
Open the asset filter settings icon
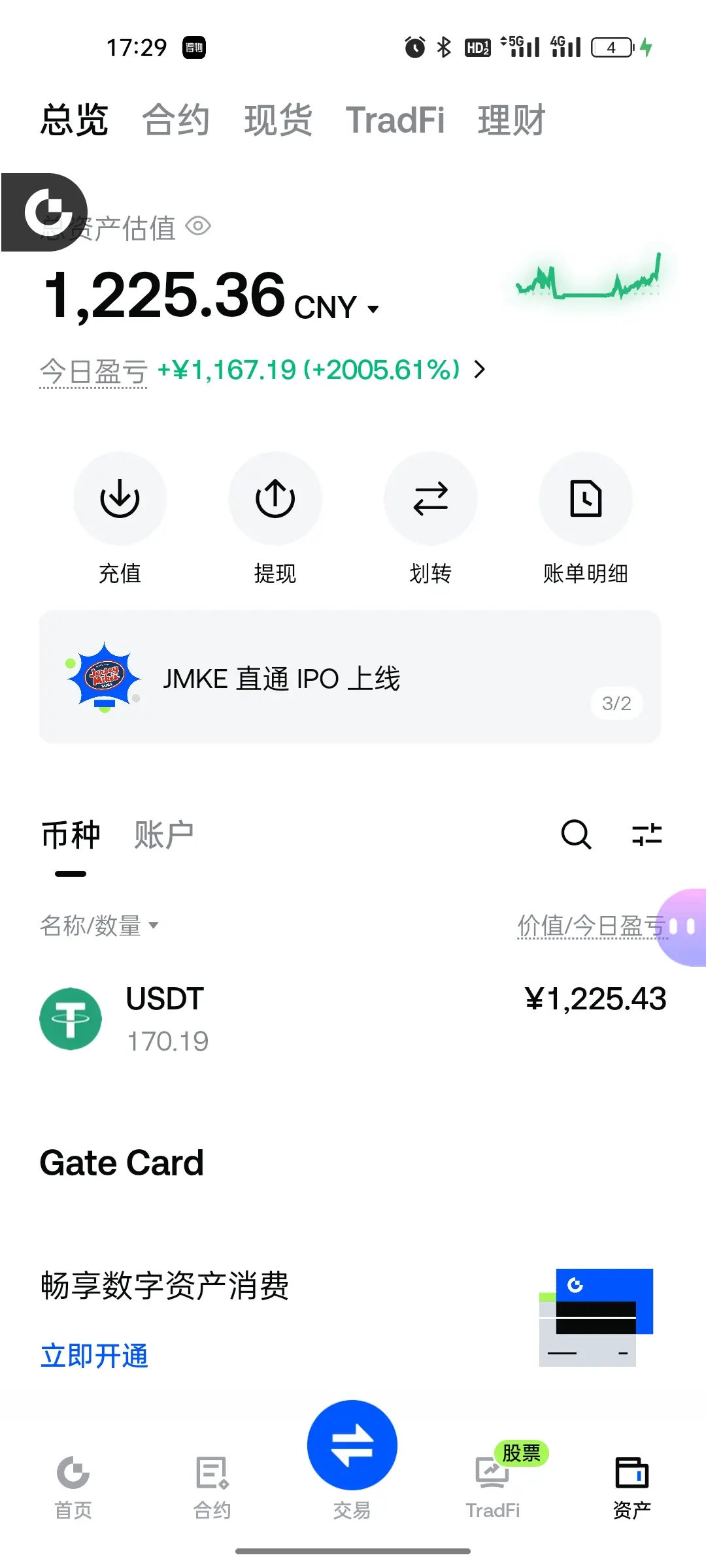click(647, 835)
